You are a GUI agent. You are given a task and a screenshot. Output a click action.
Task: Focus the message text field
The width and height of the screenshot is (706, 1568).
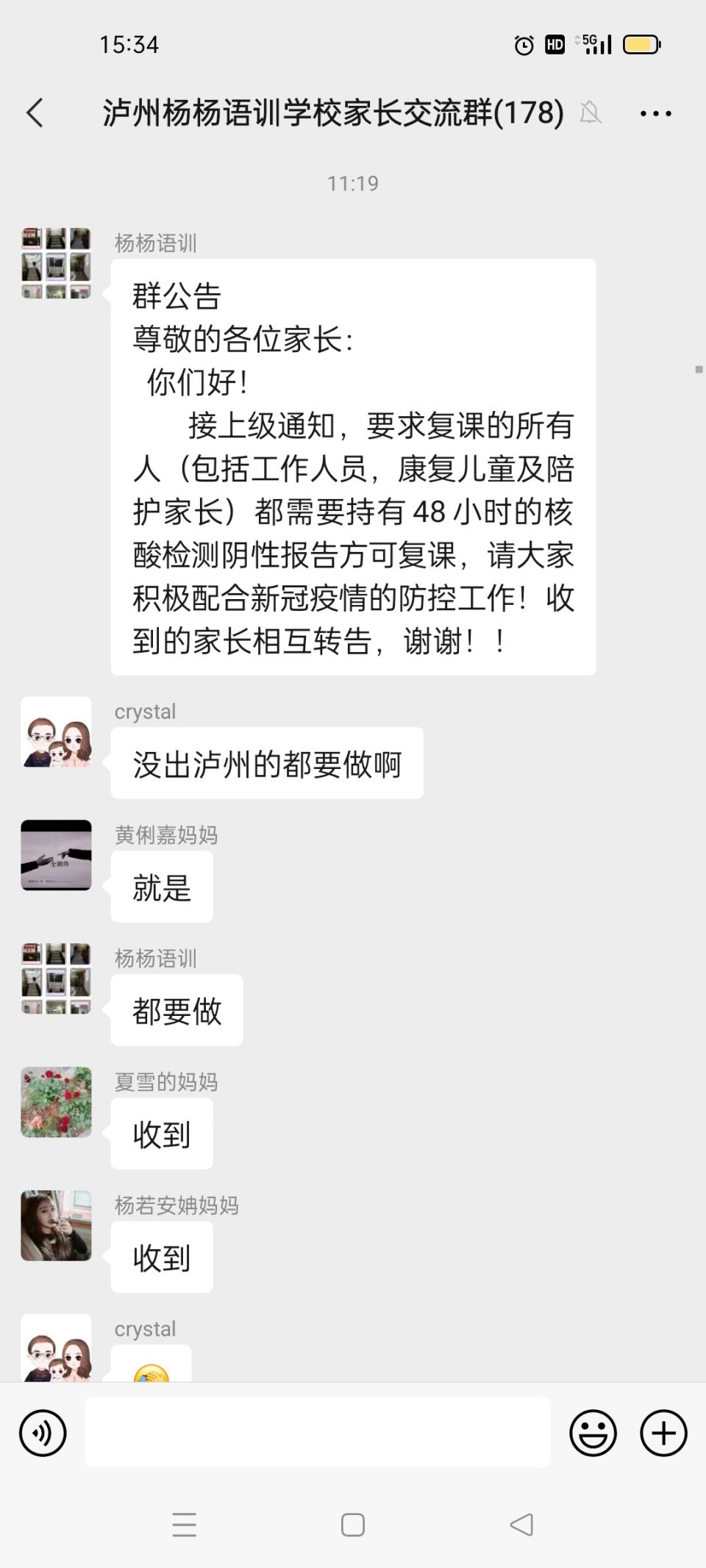point(317,1432)
